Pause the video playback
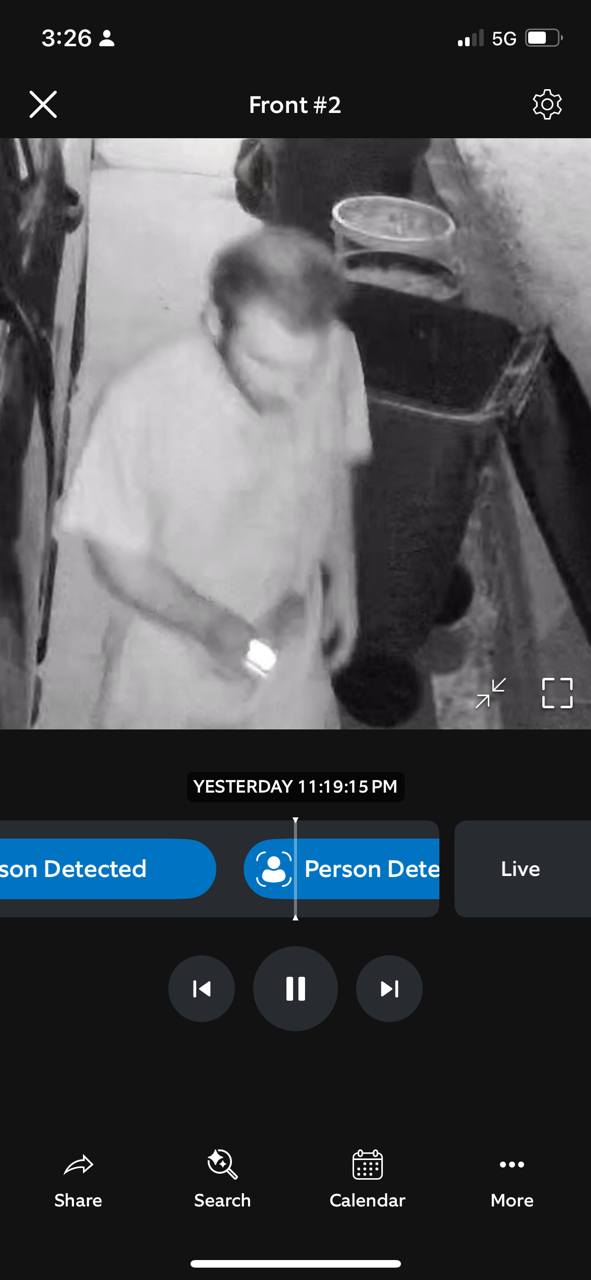 pyautogui.click(x=295, y=989)
